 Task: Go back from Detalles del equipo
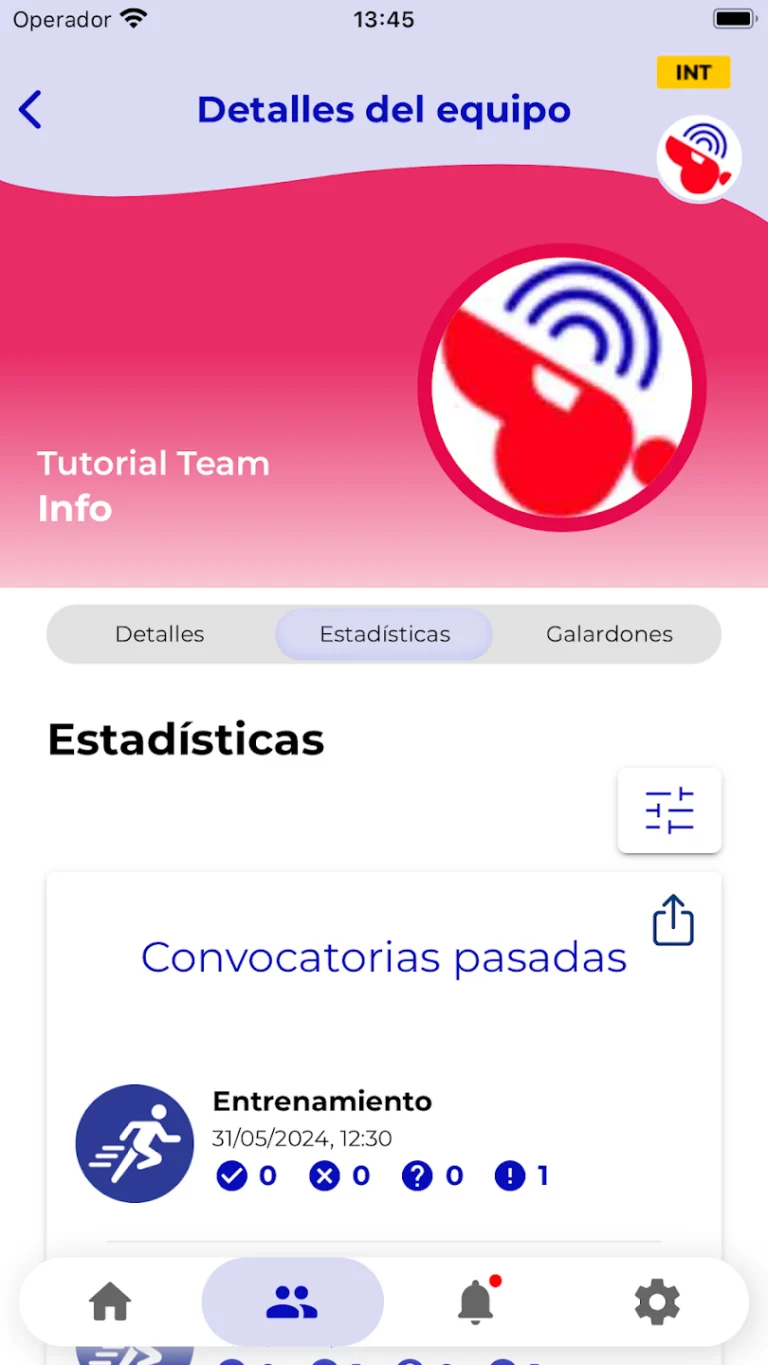click(31, 110)
